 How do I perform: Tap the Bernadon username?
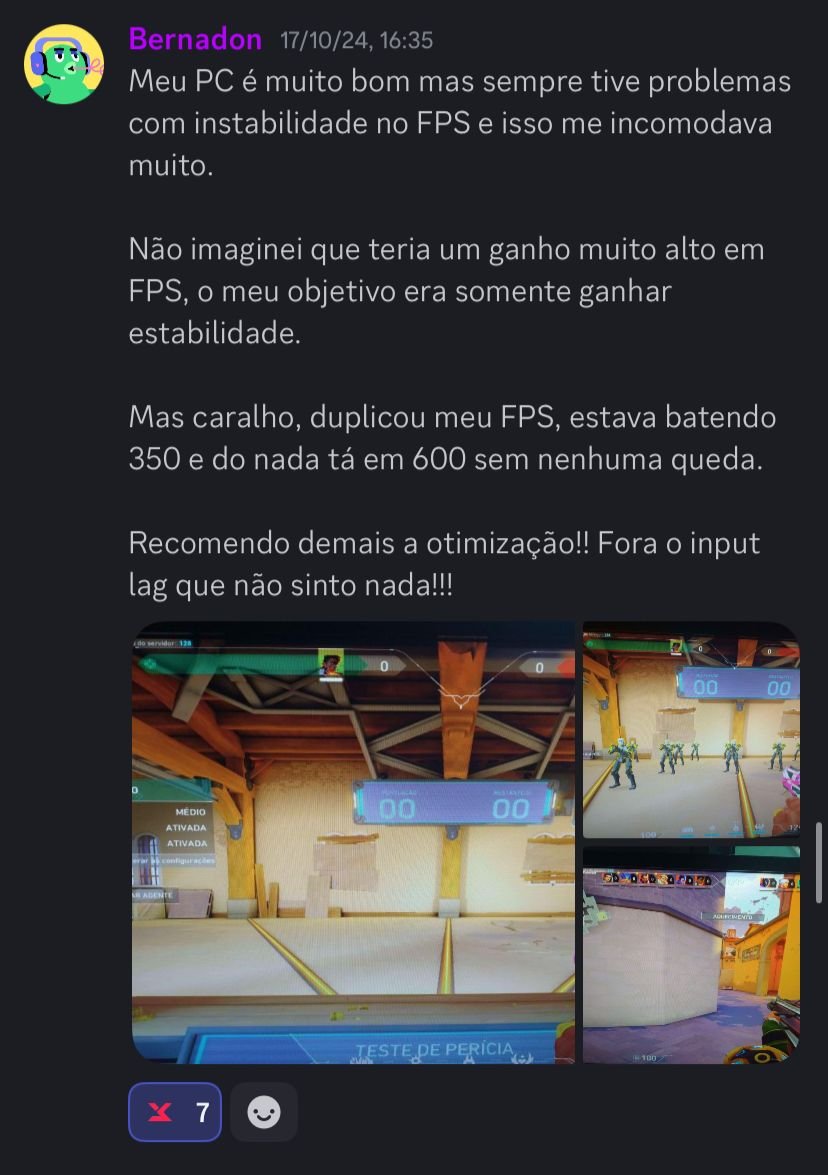pos(195,39)
